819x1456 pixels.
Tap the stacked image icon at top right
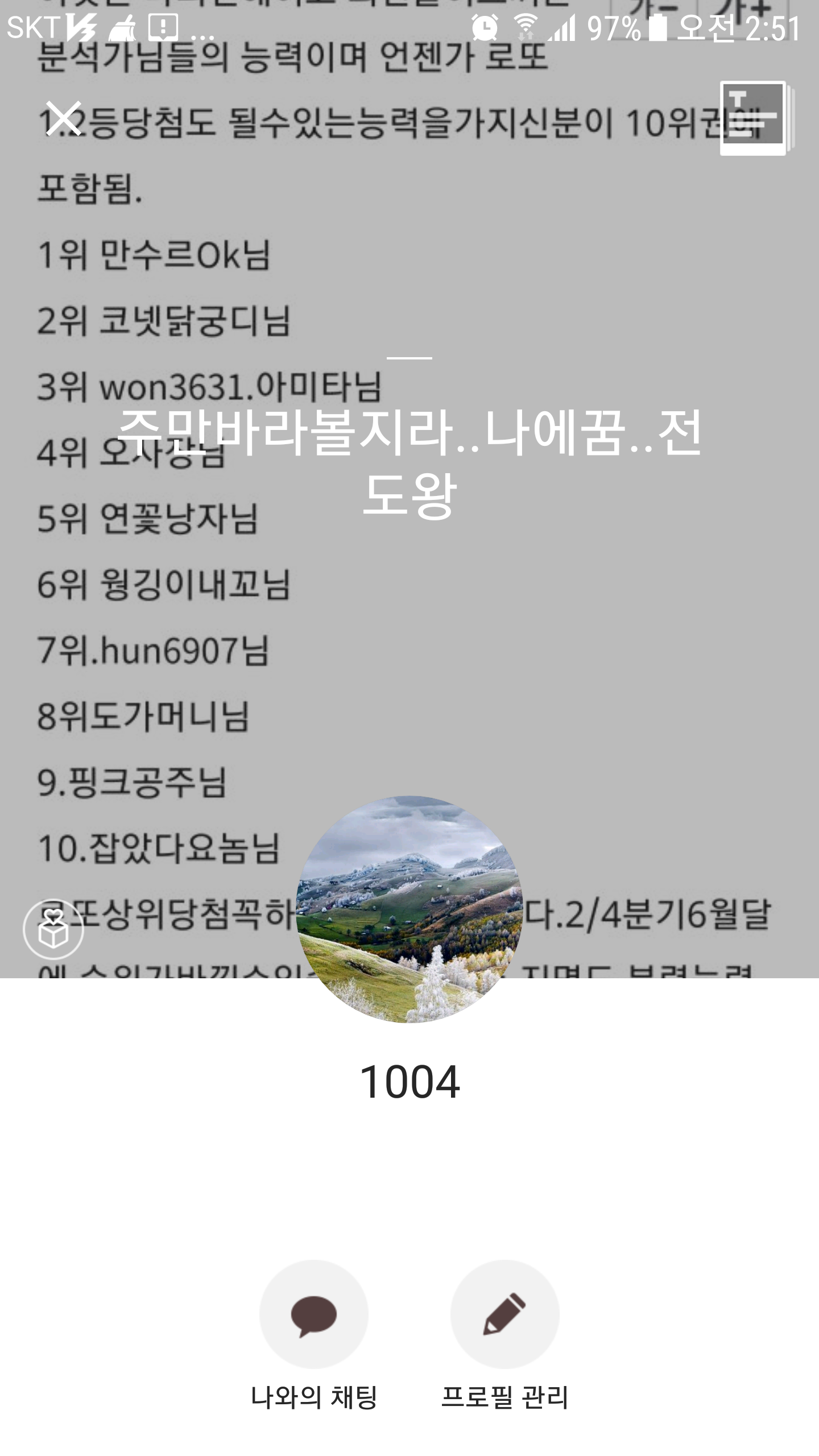point(755,118)
